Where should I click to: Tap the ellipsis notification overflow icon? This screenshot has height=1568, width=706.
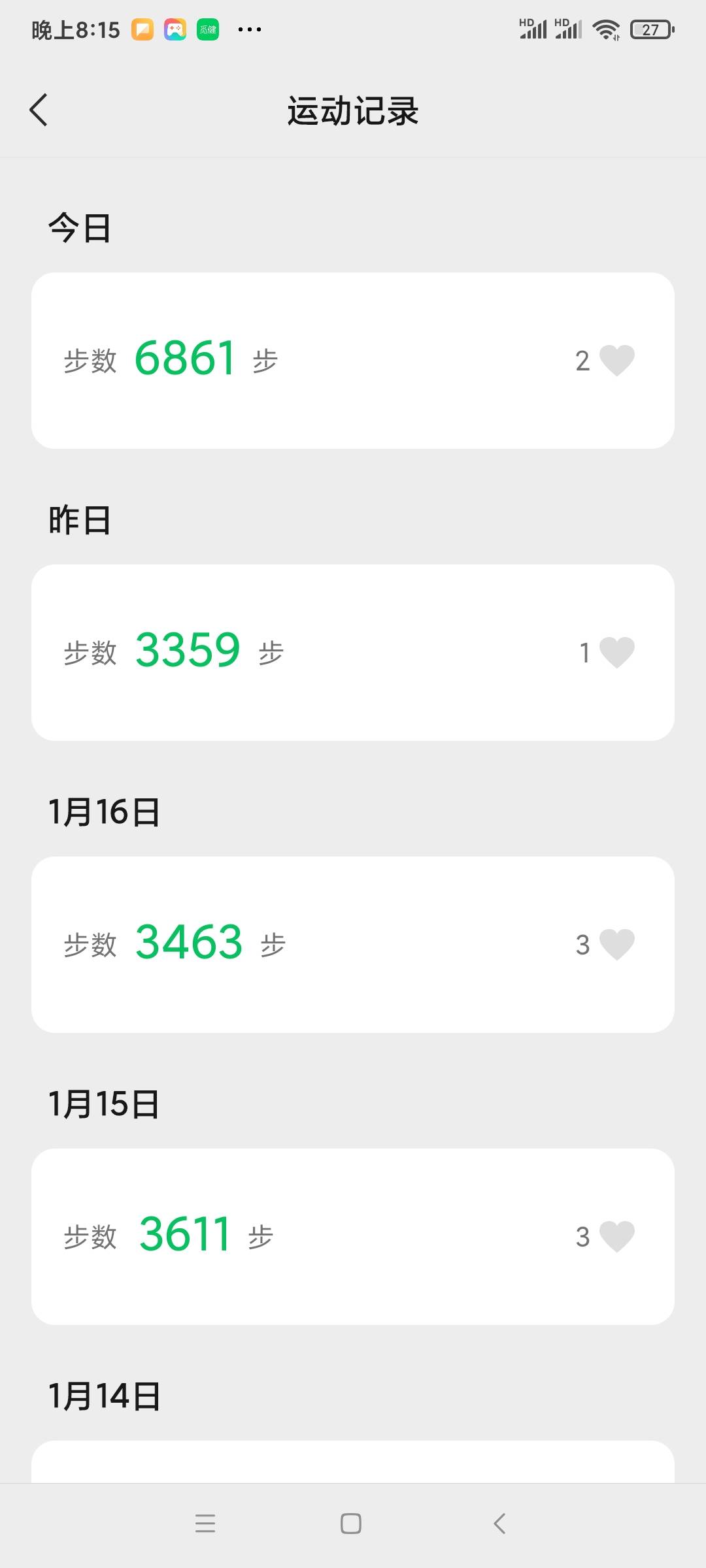[248, 30]
